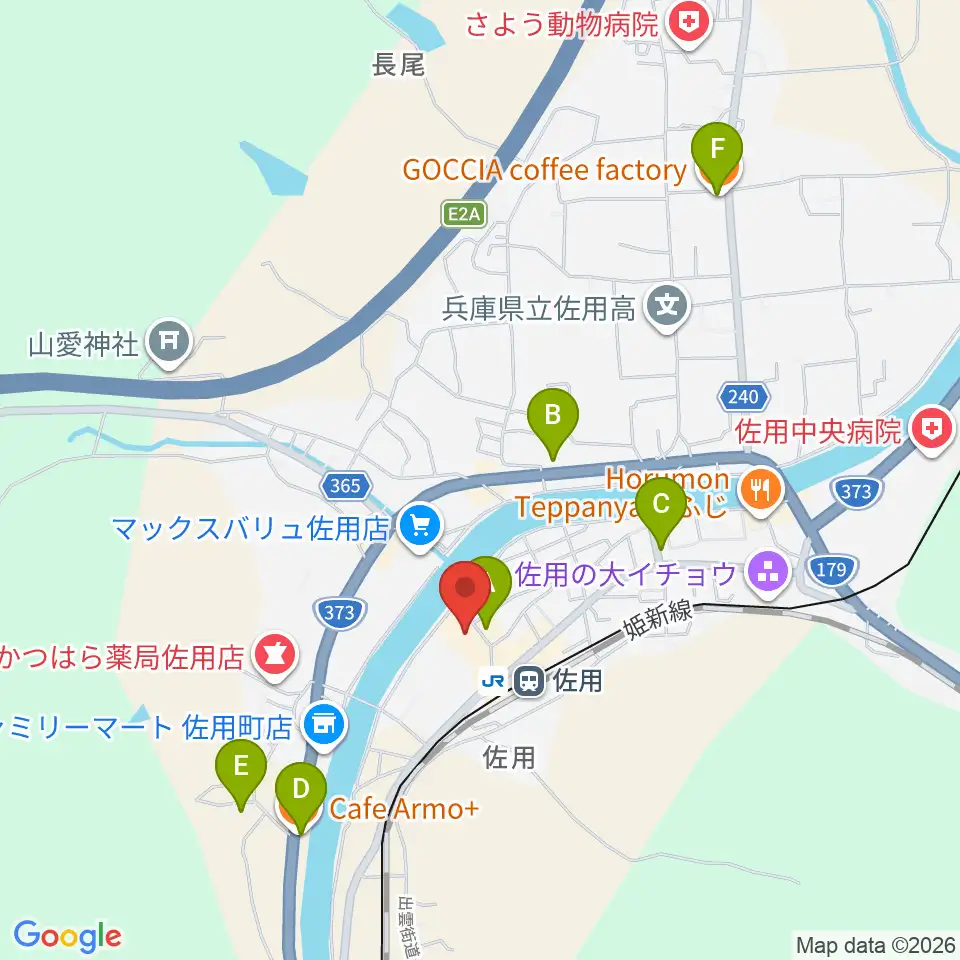
Task: Tap the 兵庫県立佐用高 school pin
Action: tap(667, 308)
